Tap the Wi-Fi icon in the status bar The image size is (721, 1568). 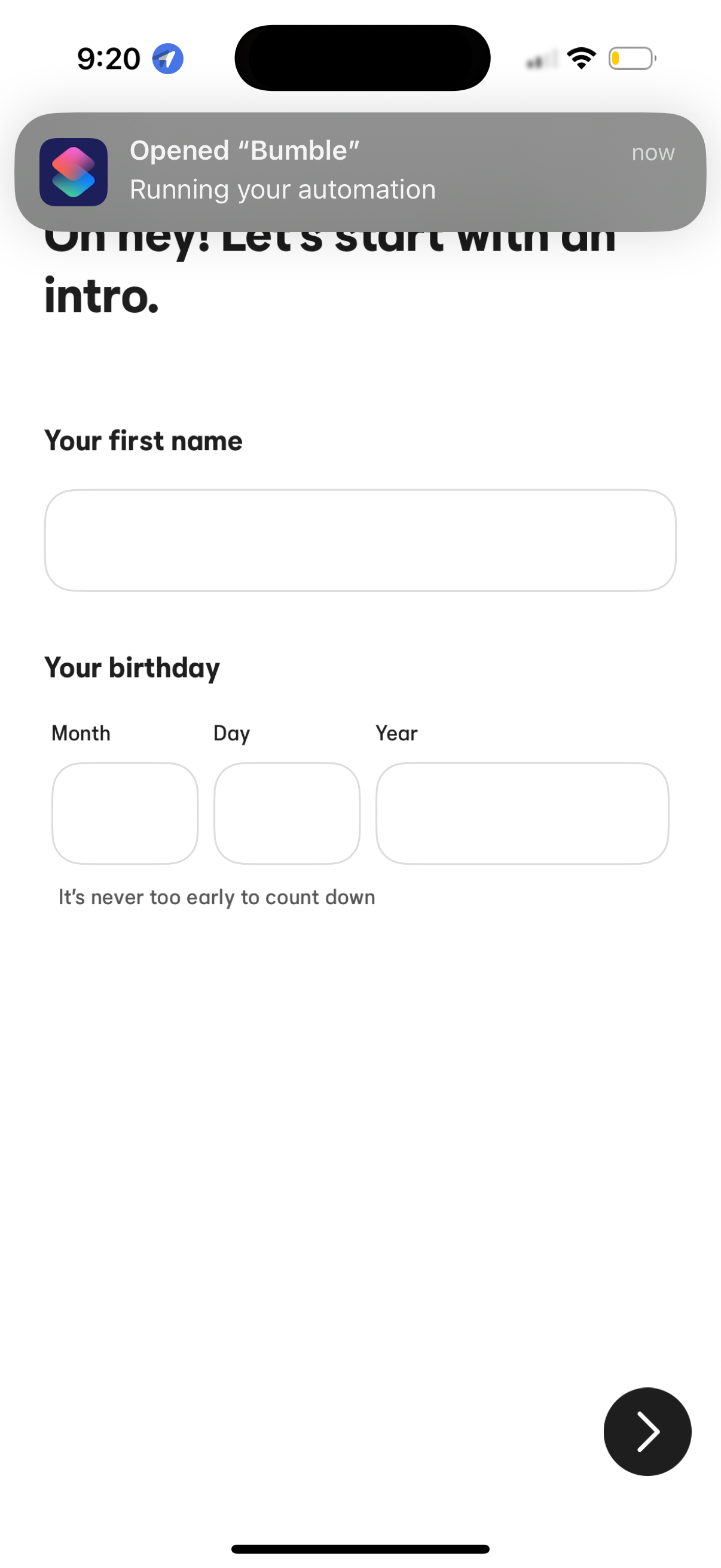[x=580, y=58]
